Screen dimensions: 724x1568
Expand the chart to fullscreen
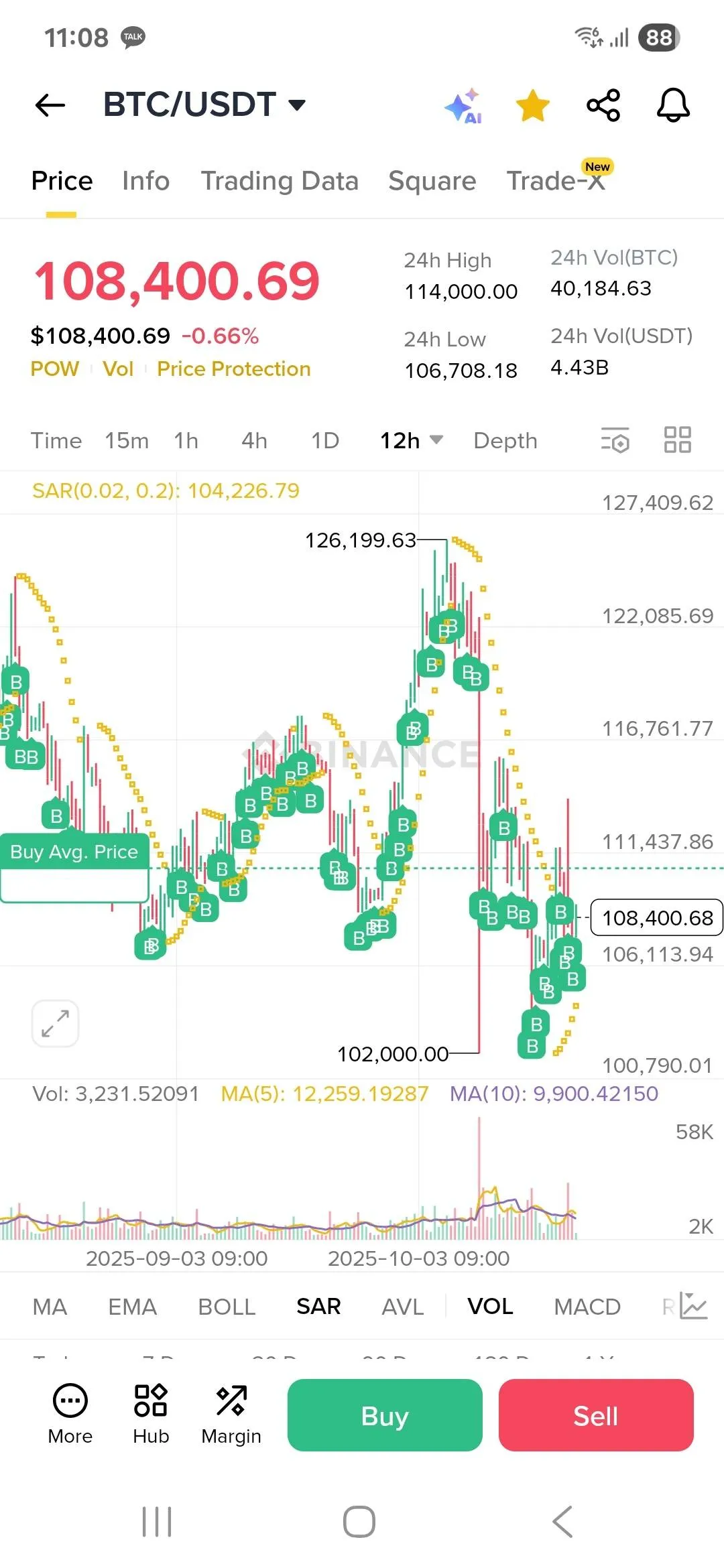point(55,1023)
